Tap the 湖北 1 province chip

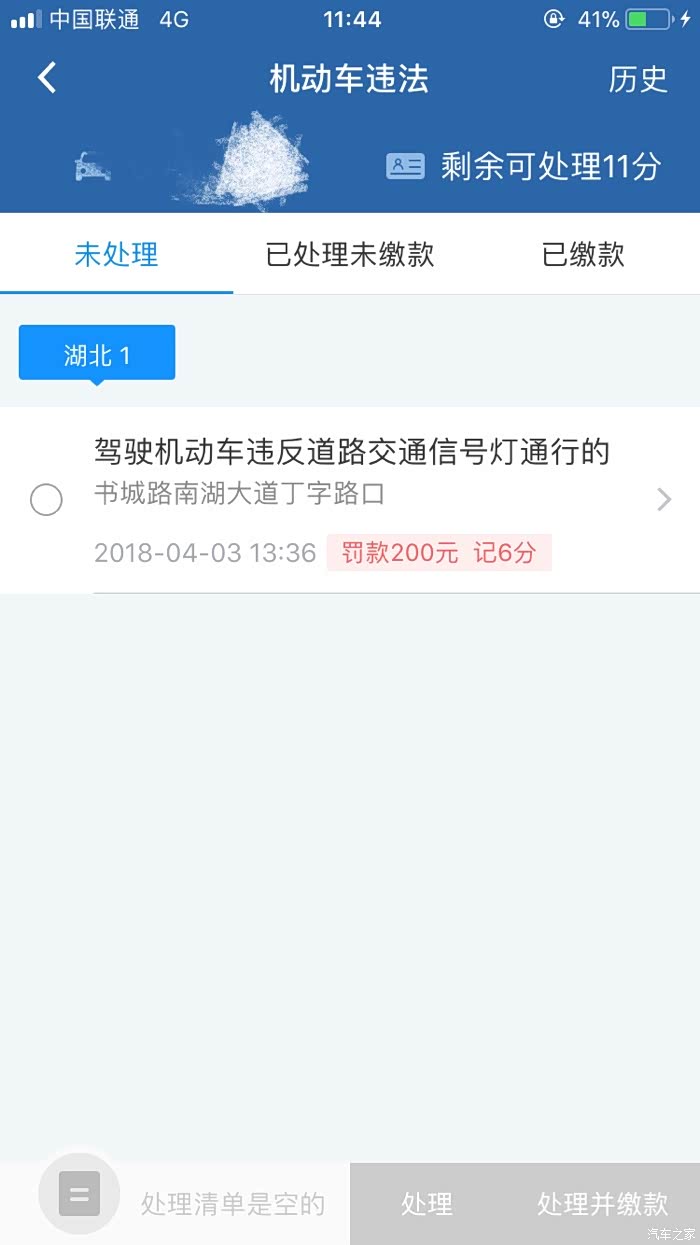[x=97, y=353]
